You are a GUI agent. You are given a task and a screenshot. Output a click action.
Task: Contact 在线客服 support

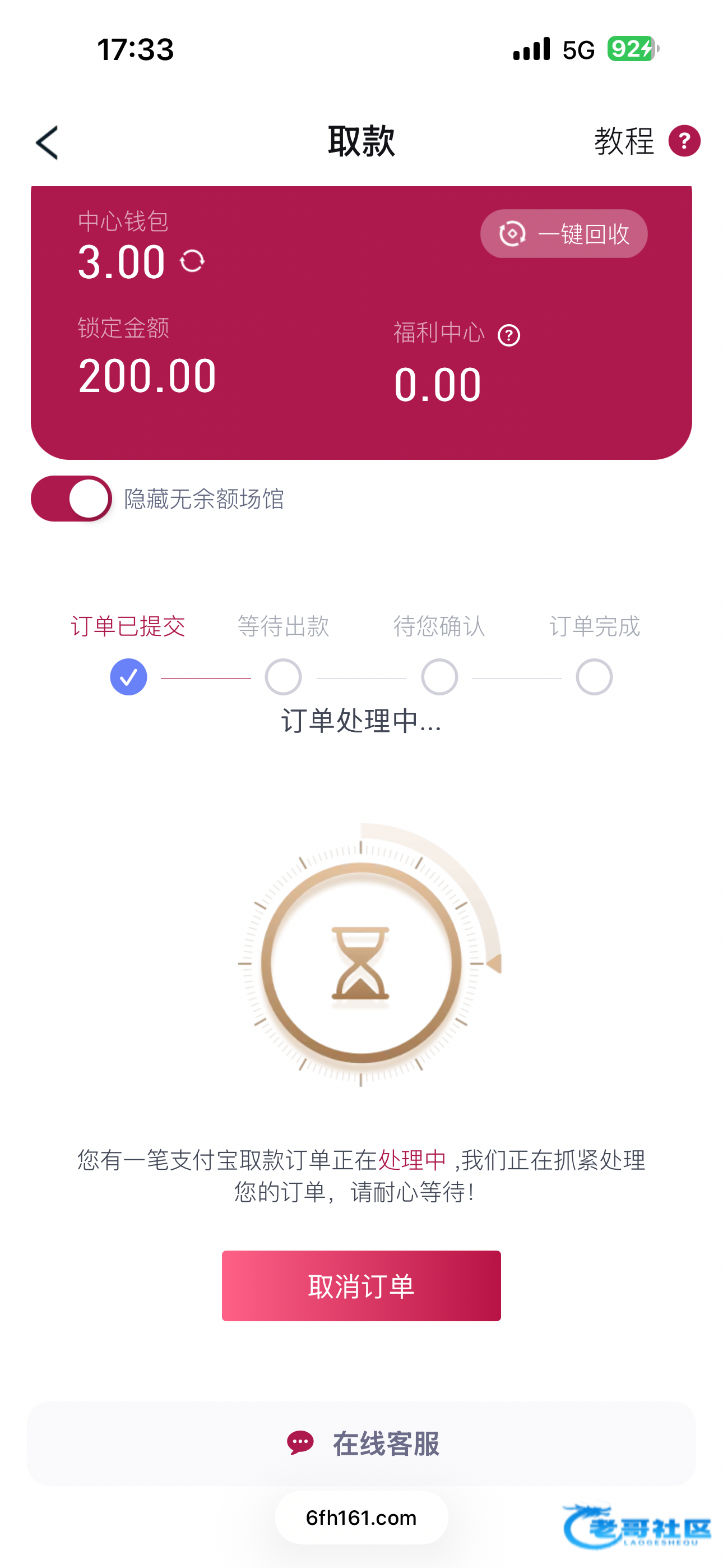tap(361, 1444)
